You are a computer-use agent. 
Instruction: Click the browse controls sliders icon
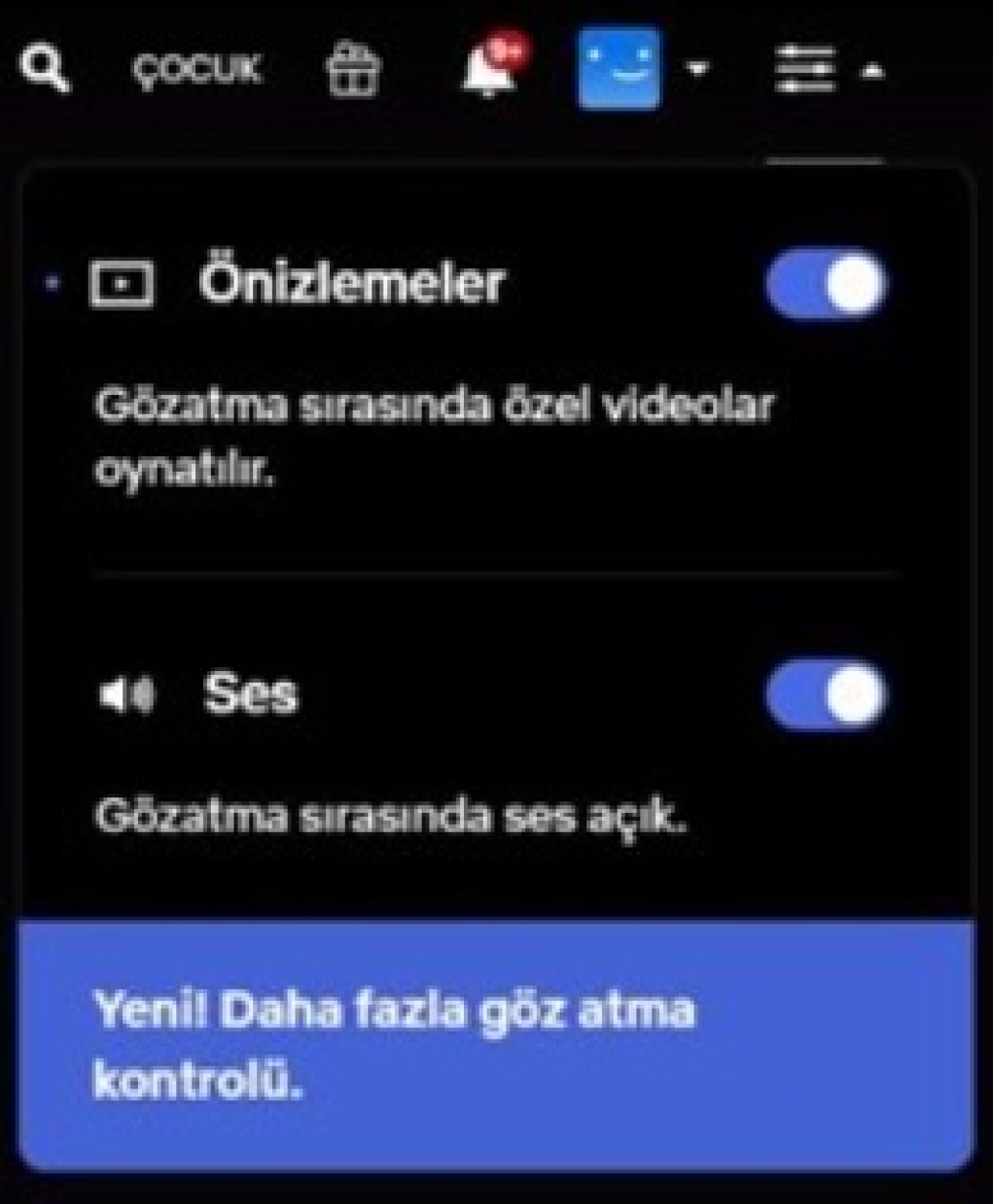pyautogui.click(x=804, y=70)
